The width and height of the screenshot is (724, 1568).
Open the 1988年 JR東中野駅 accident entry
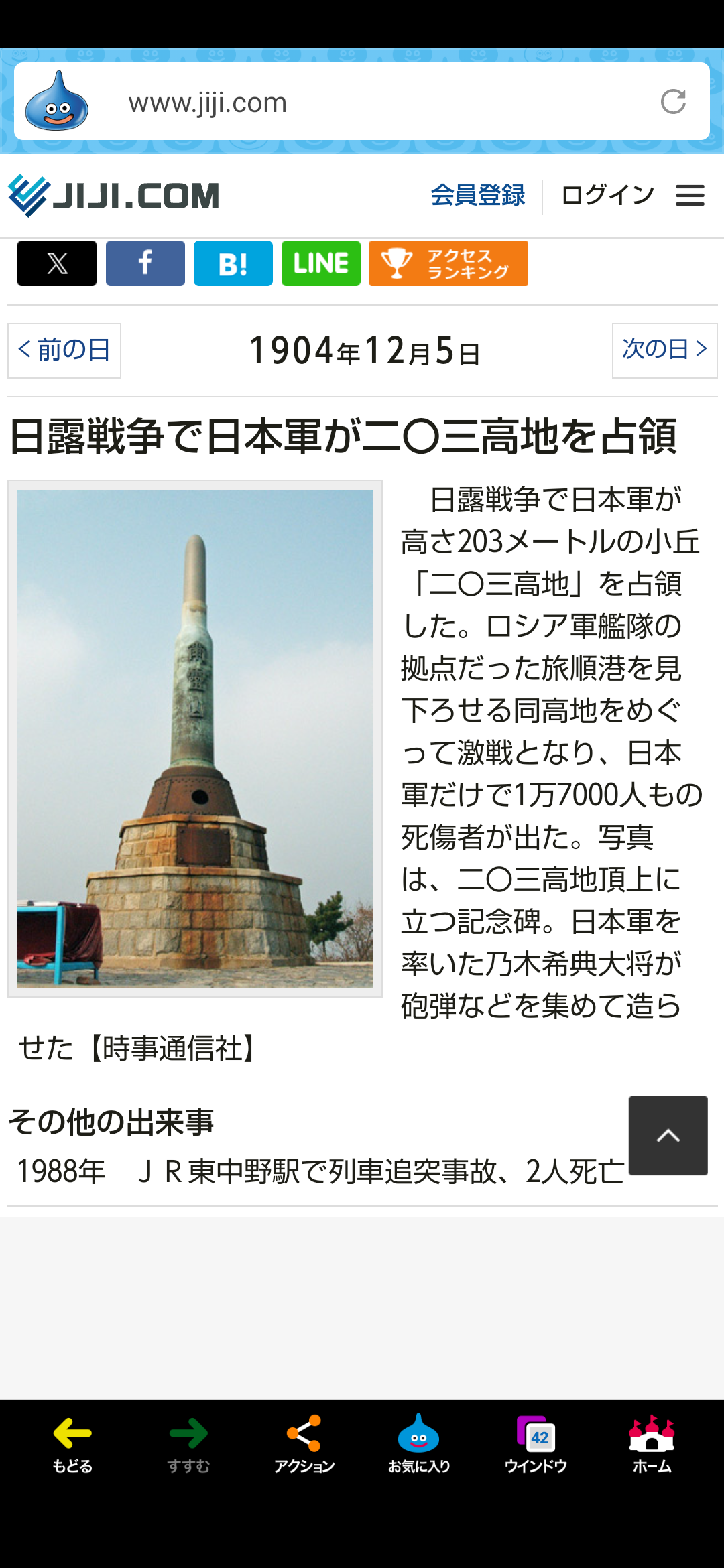[320, 1172]
